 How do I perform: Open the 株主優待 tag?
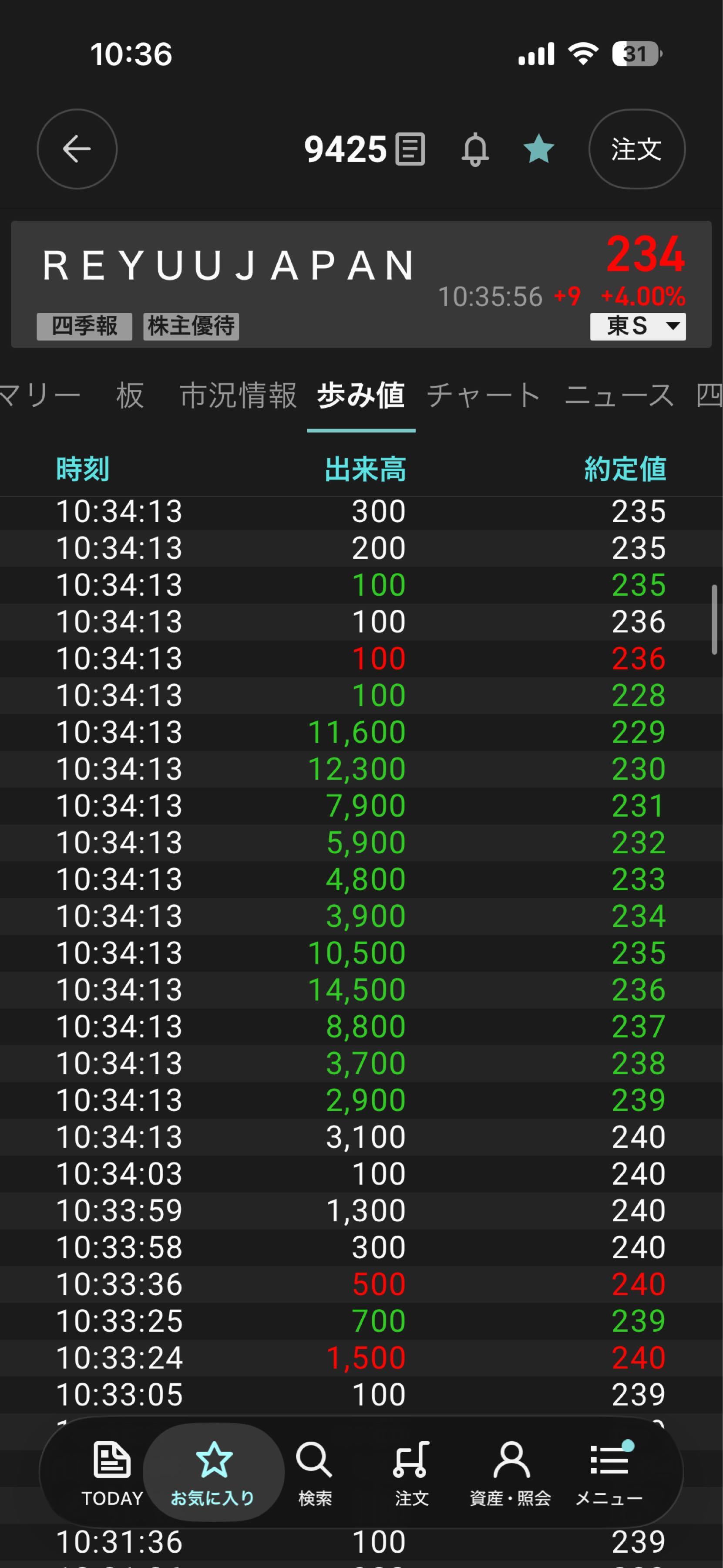[191, 326]
